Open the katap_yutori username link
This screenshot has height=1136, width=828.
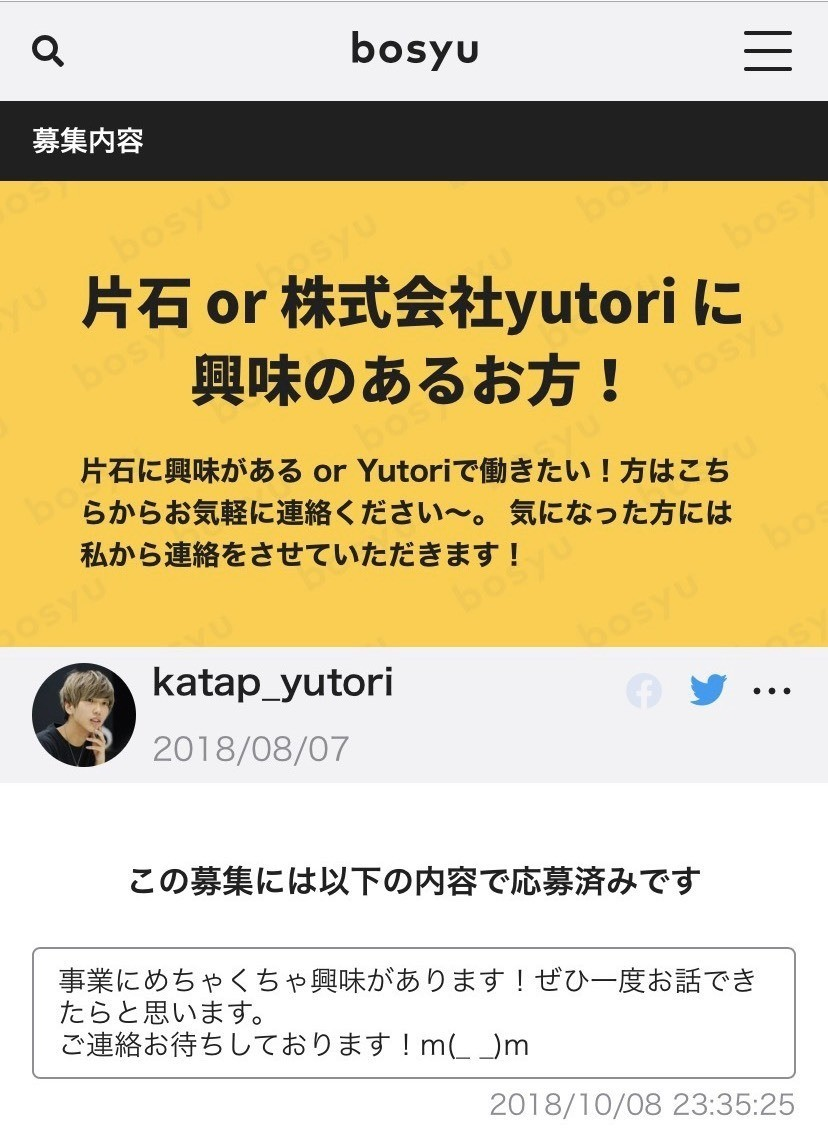point(272,683)
